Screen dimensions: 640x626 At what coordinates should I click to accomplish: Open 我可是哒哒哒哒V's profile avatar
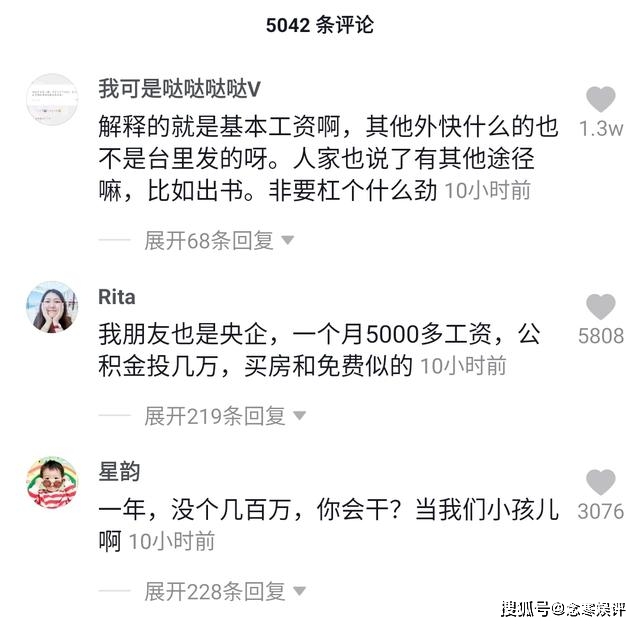52,99
